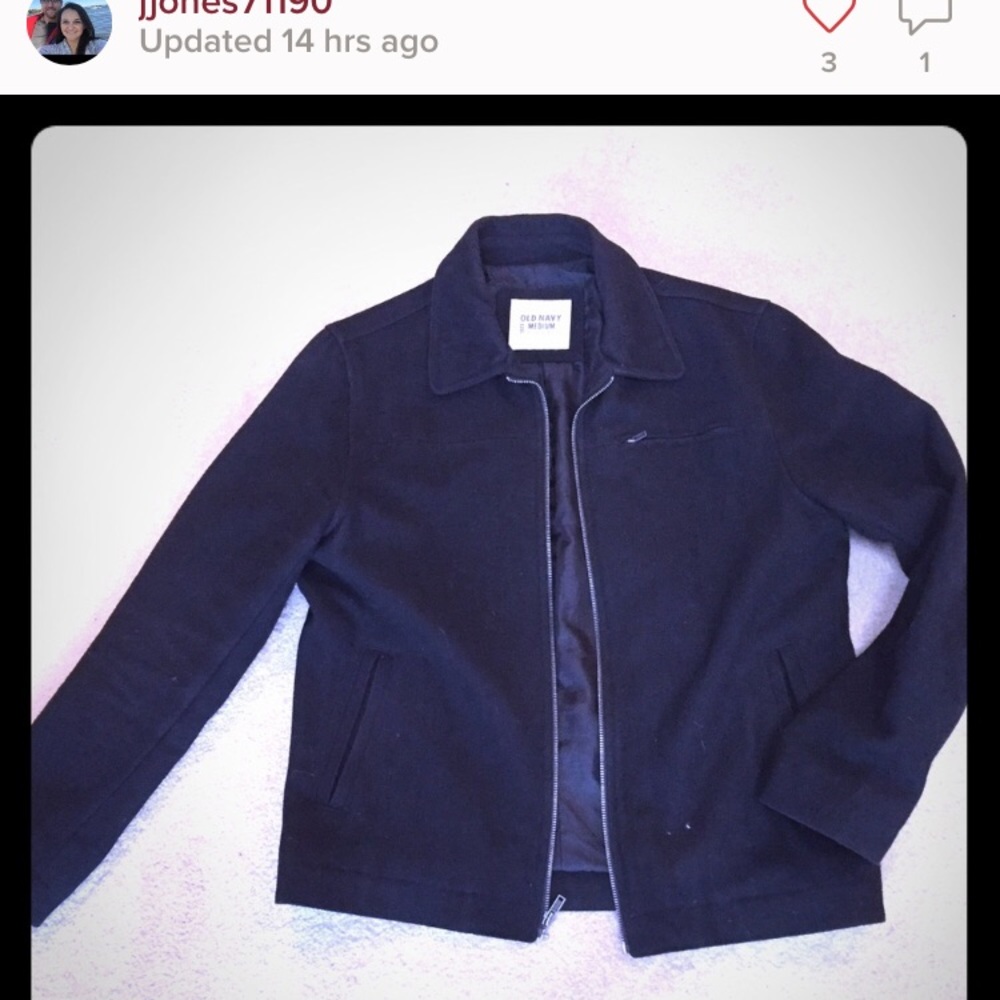Like this listing with the heart icon
Image resolution: width=1000 pixels, height=1000 pixels.
pos(829,14)
